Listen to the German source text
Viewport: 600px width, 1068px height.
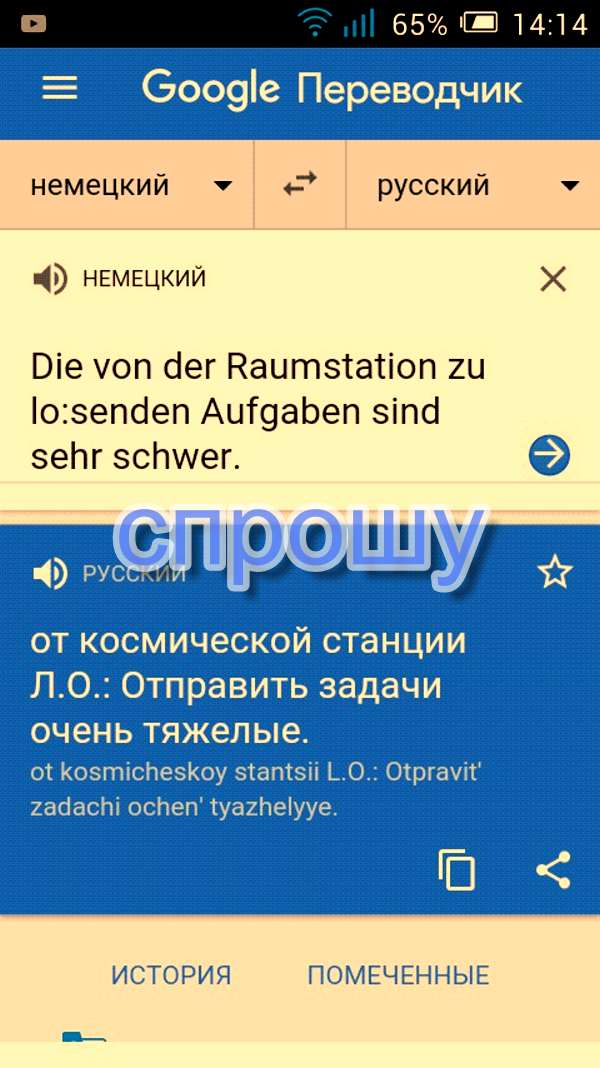click(49, 279)
